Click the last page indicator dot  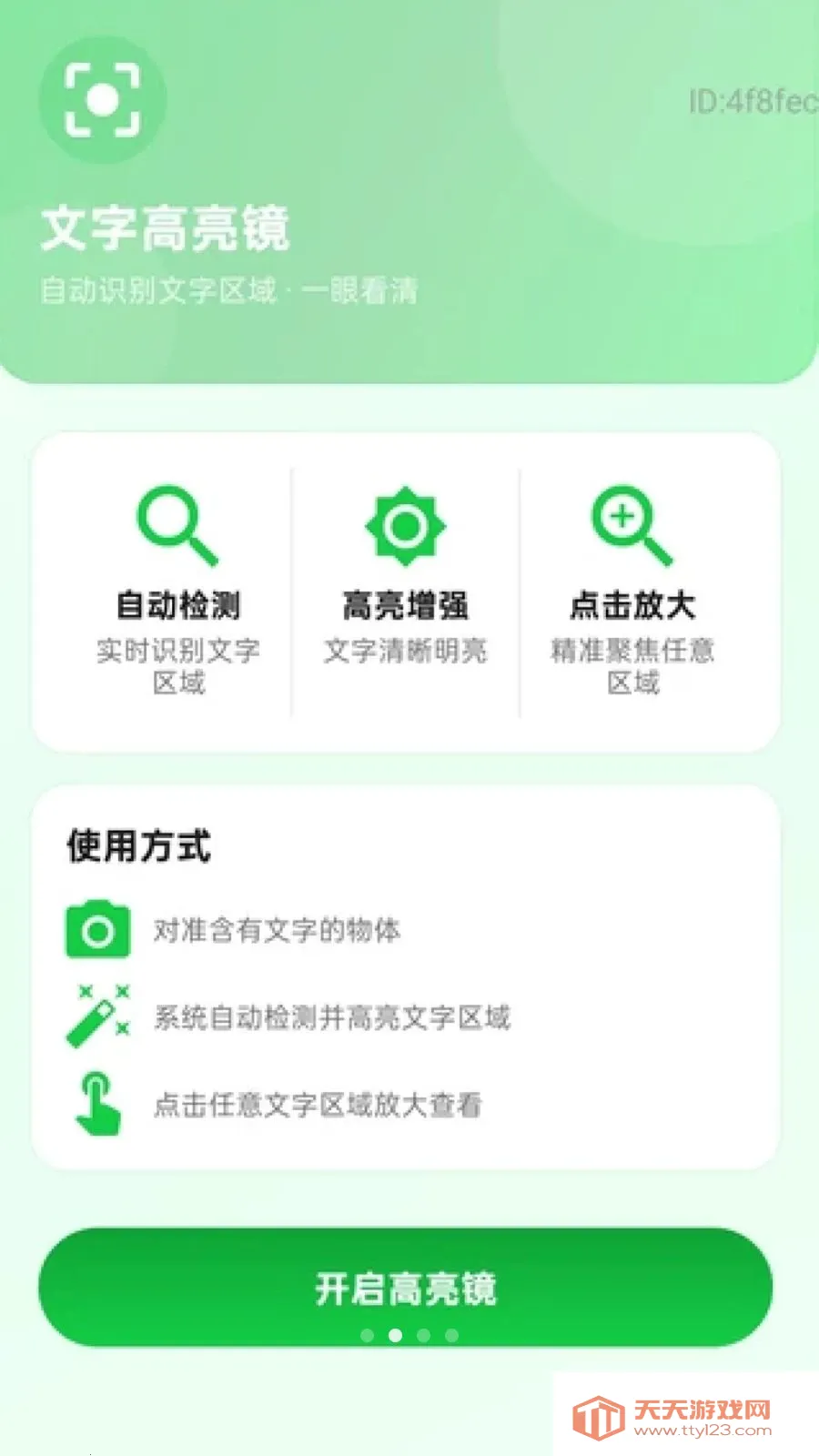(450, 1335)
